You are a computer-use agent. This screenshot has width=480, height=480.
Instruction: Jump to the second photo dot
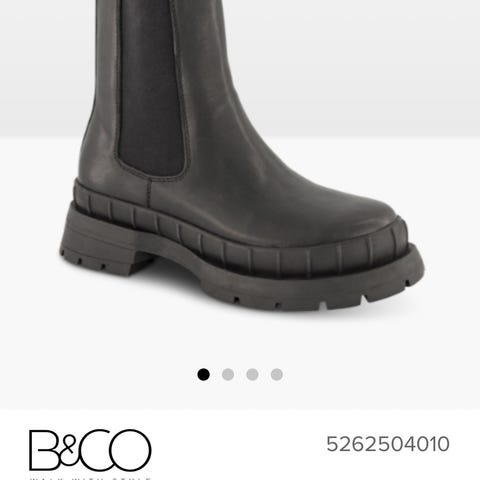point(228,374)
